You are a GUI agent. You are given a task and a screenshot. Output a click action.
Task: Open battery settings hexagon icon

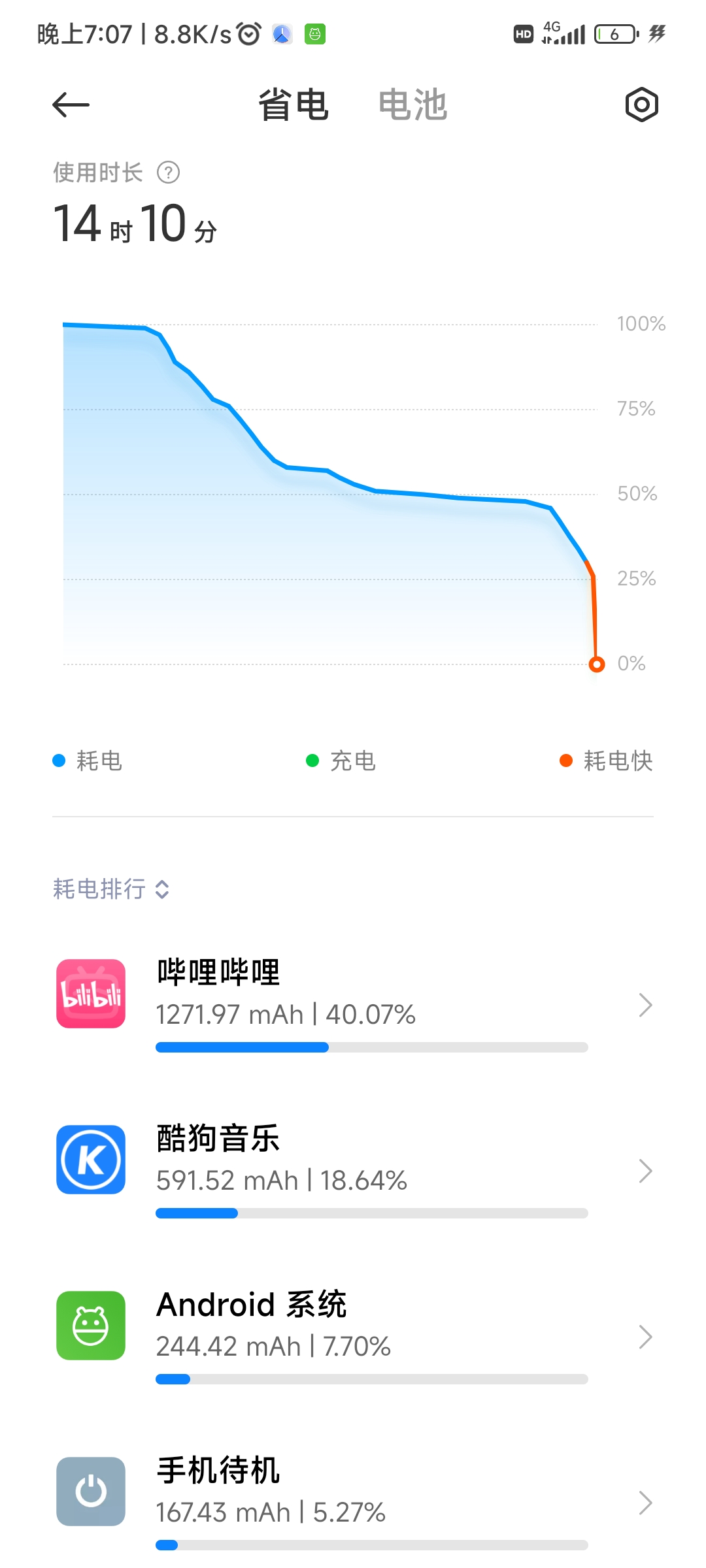tap(641, 105)
